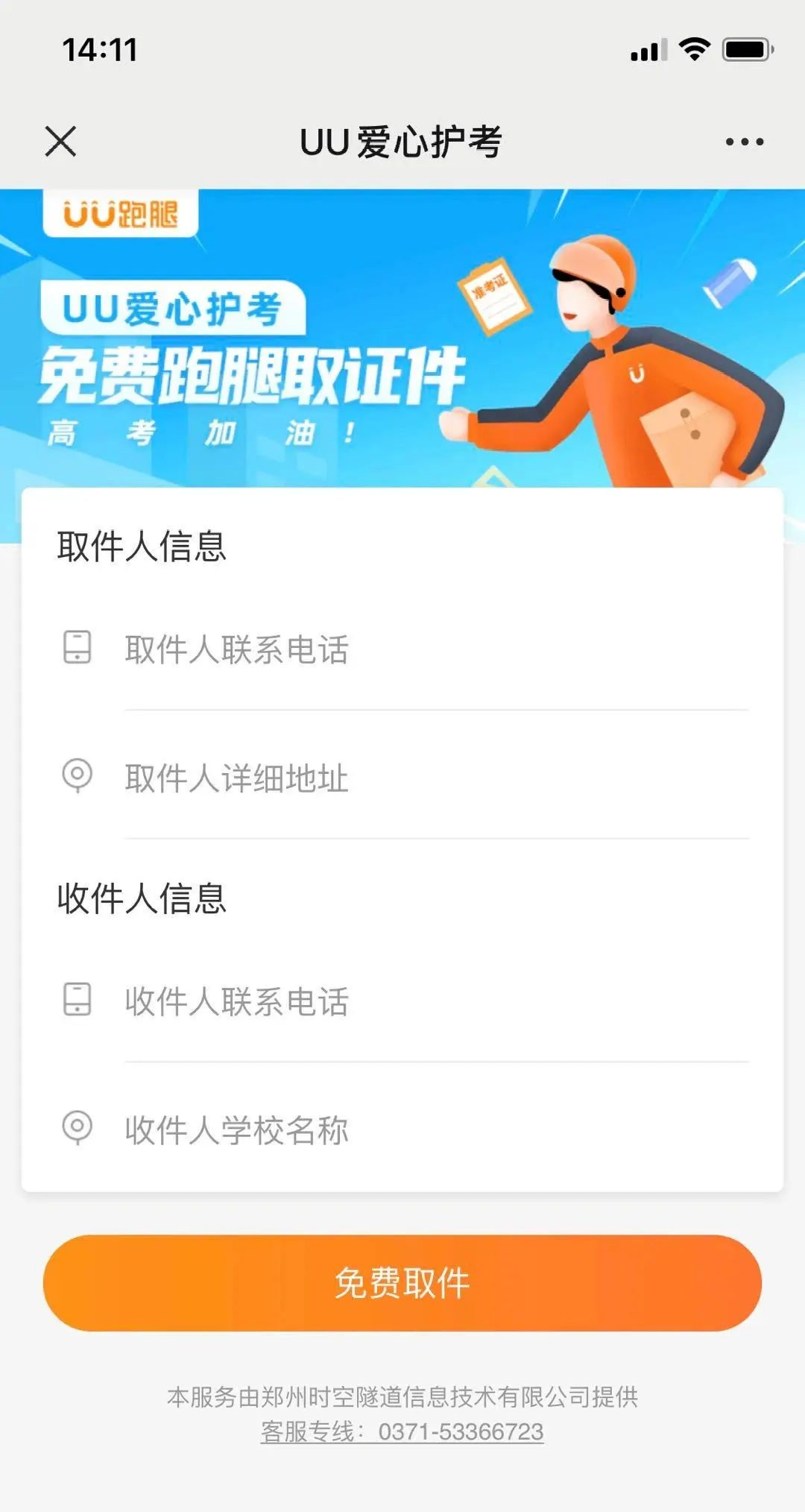This screenshot has width=805, height=1512.
Task: Call customer hotline 0371-53366723
Action: point(460,1431)
